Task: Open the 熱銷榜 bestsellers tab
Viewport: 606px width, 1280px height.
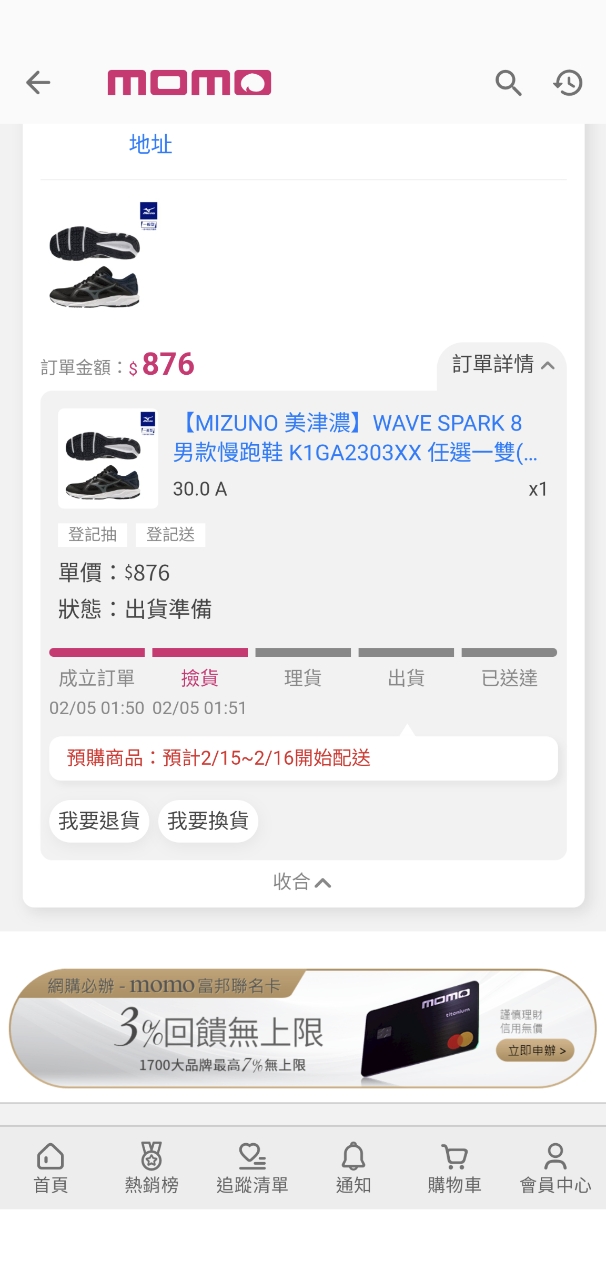Action: tap(151, 1169)
